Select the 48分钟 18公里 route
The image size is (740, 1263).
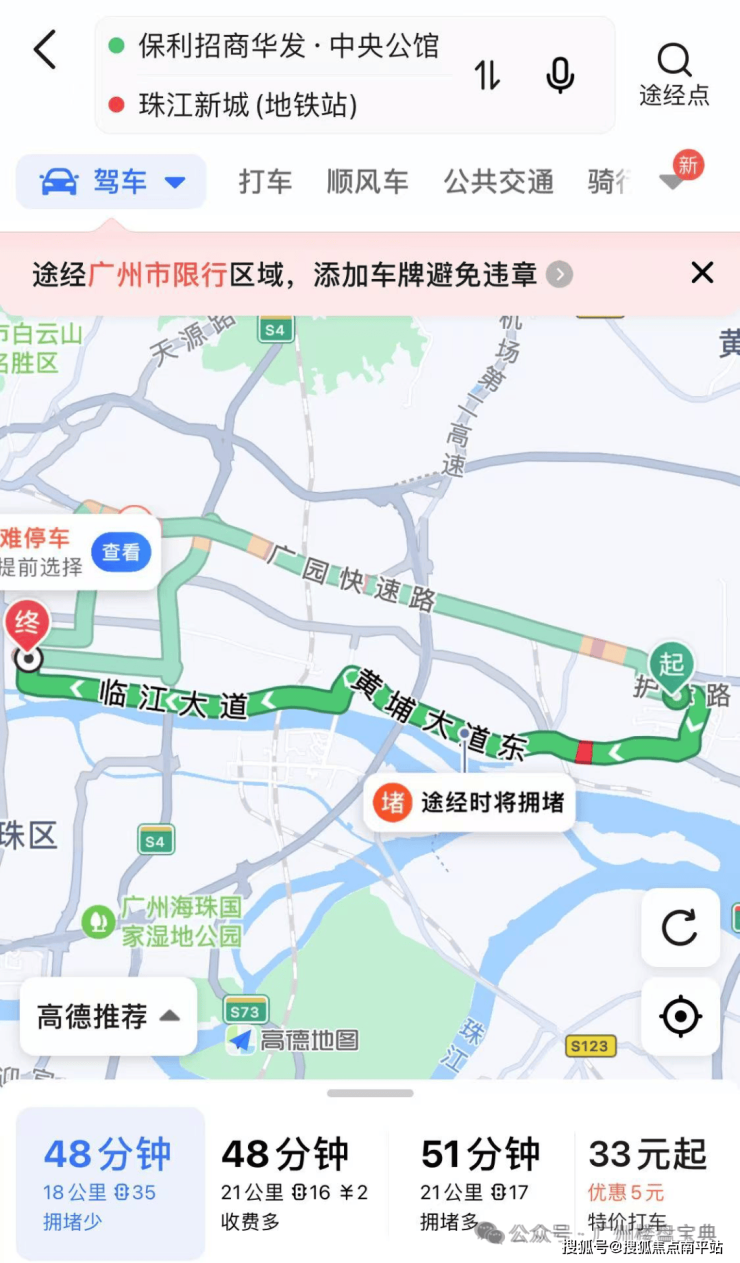coord(110,1182)
